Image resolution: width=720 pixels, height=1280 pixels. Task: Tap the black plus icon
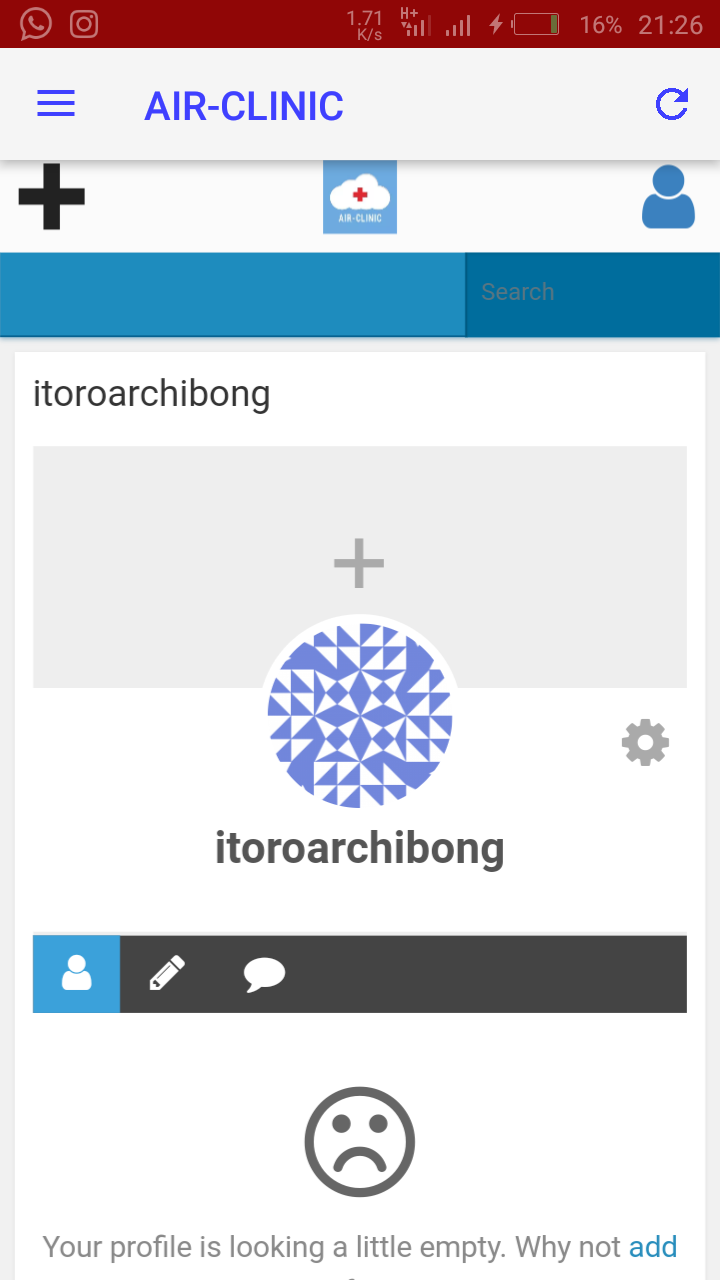pos(51,196)
